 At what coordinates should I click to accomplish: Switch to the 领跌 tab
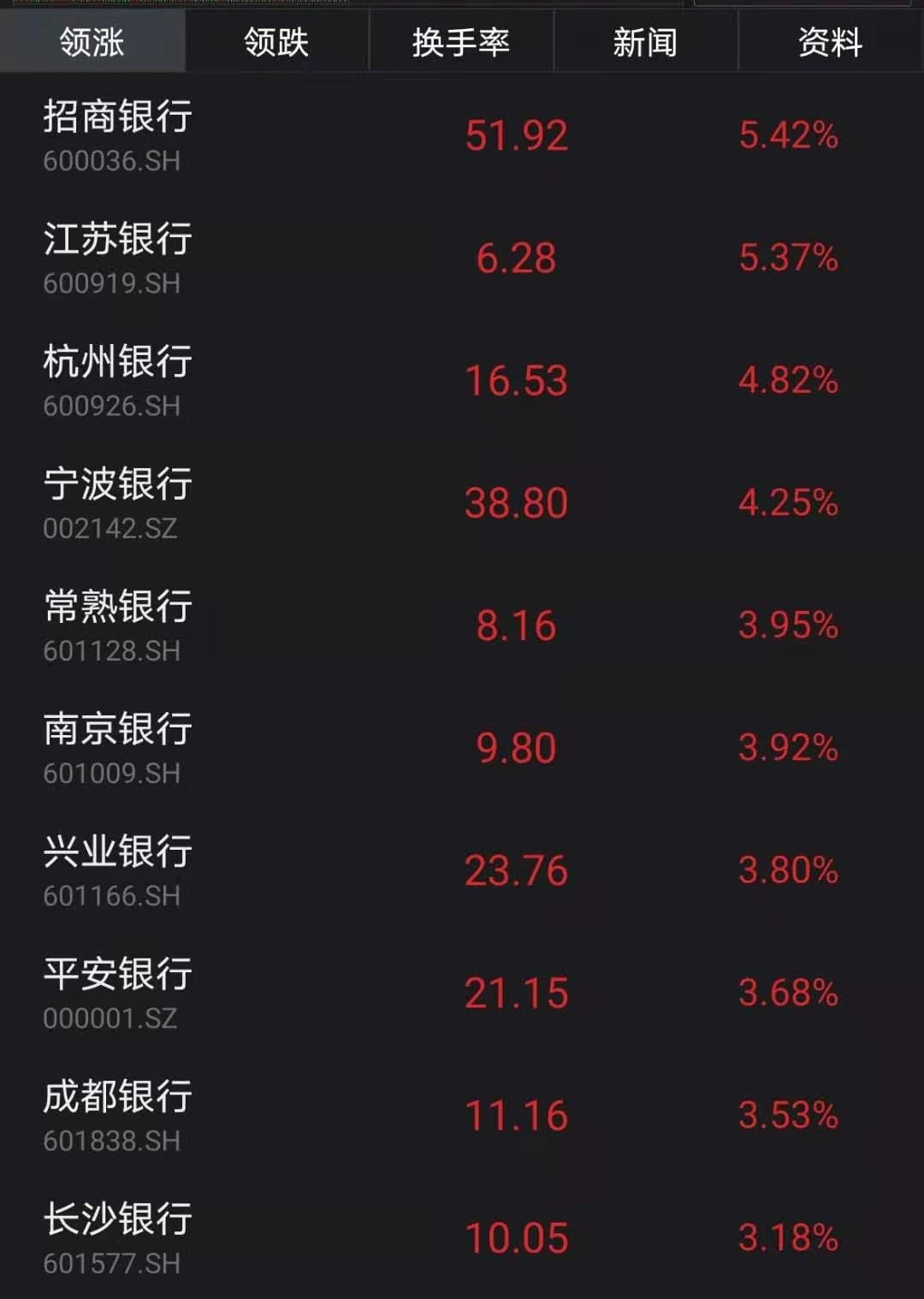tap(276, 41)
